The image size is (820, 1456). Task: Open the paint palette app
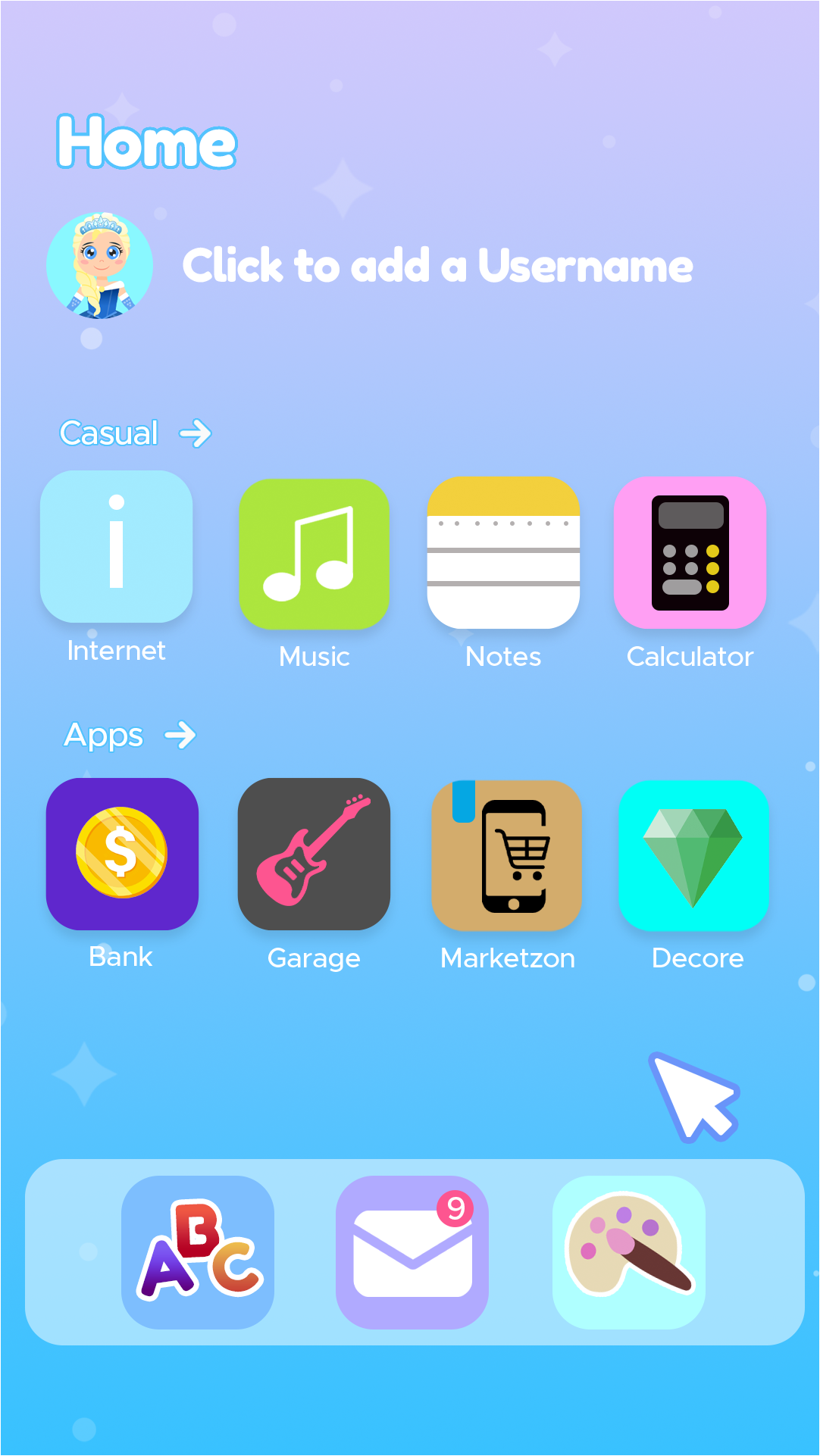coord(628,1251)
